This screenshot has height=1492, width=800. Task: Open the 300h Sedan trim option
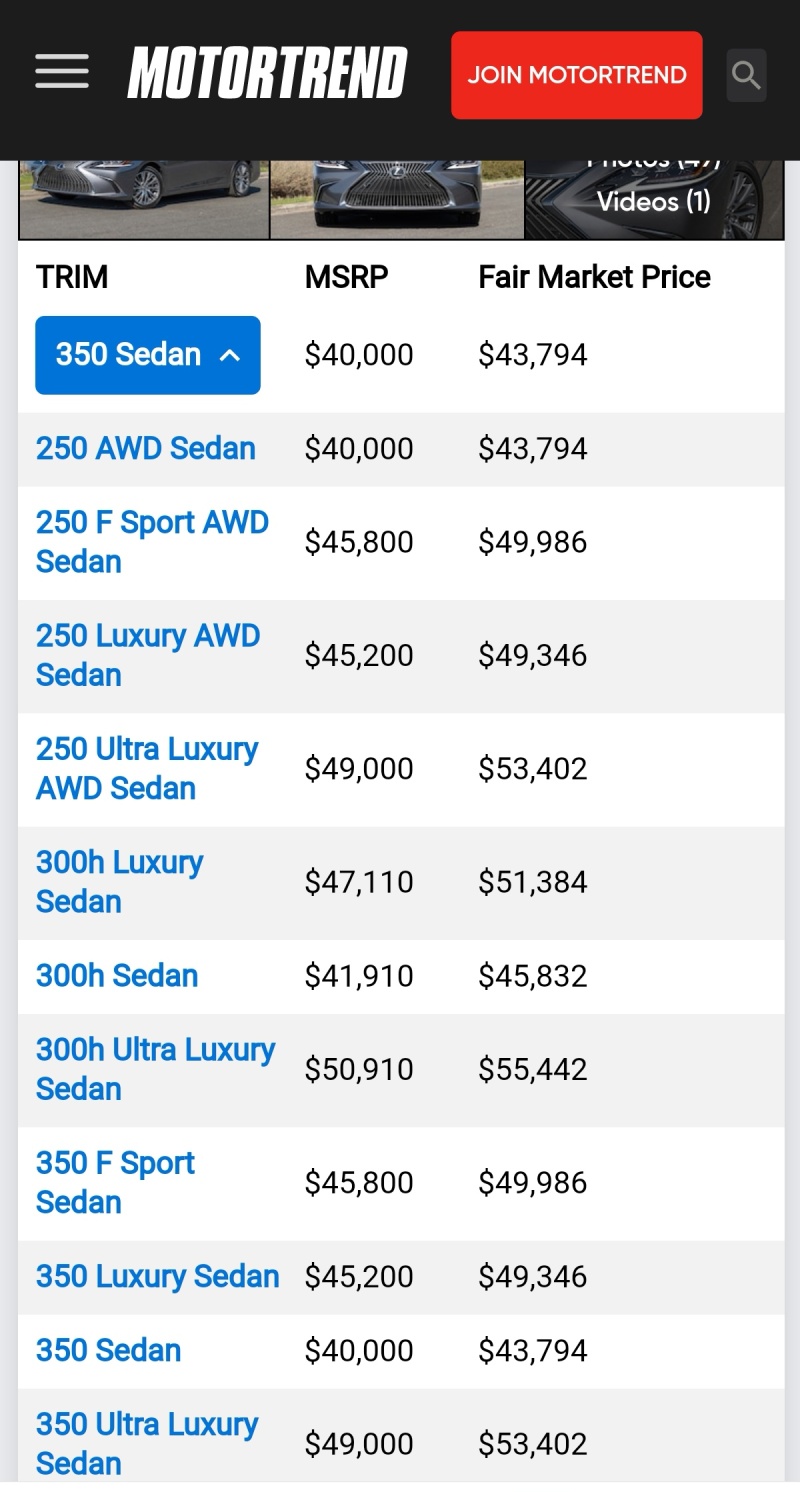[x=117, y=975]
